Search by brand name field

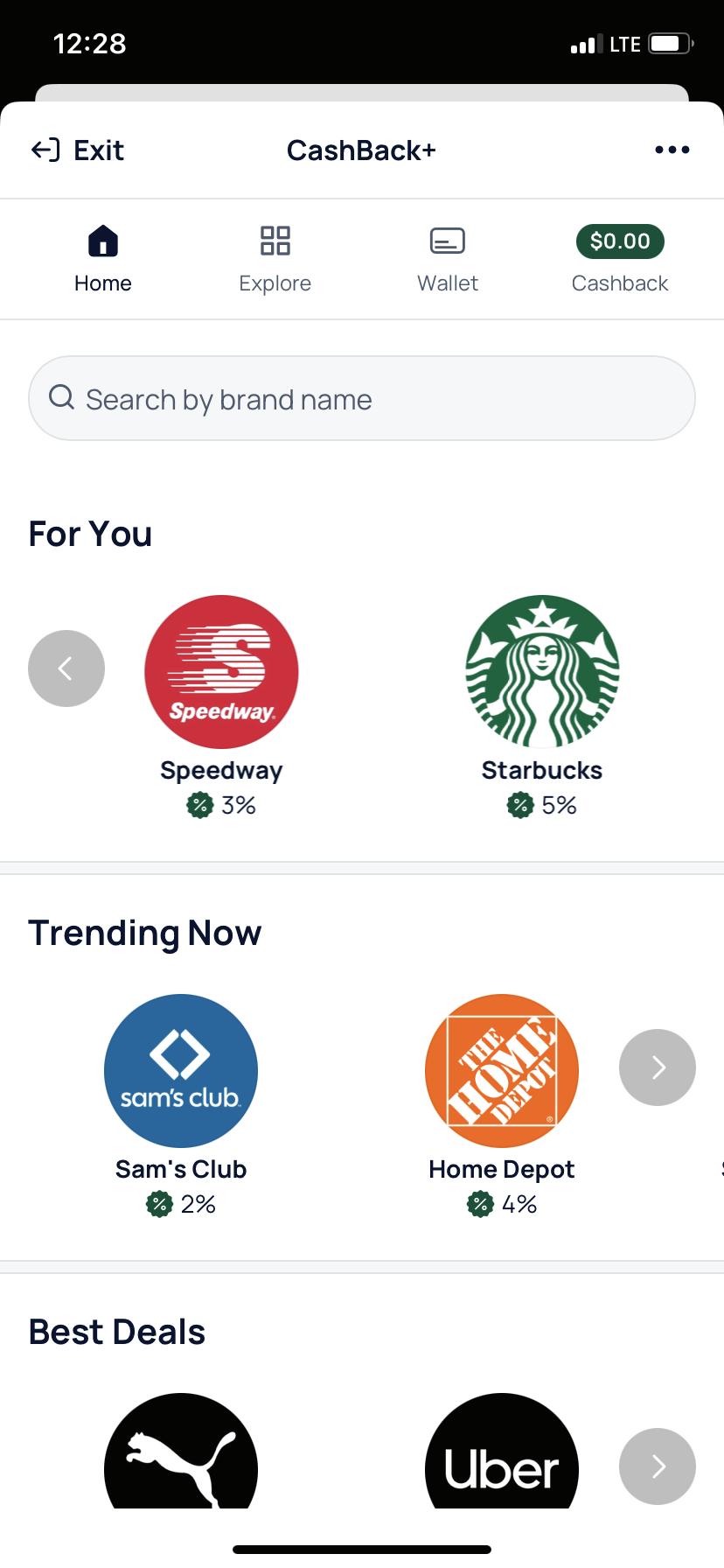click(362, 399)
